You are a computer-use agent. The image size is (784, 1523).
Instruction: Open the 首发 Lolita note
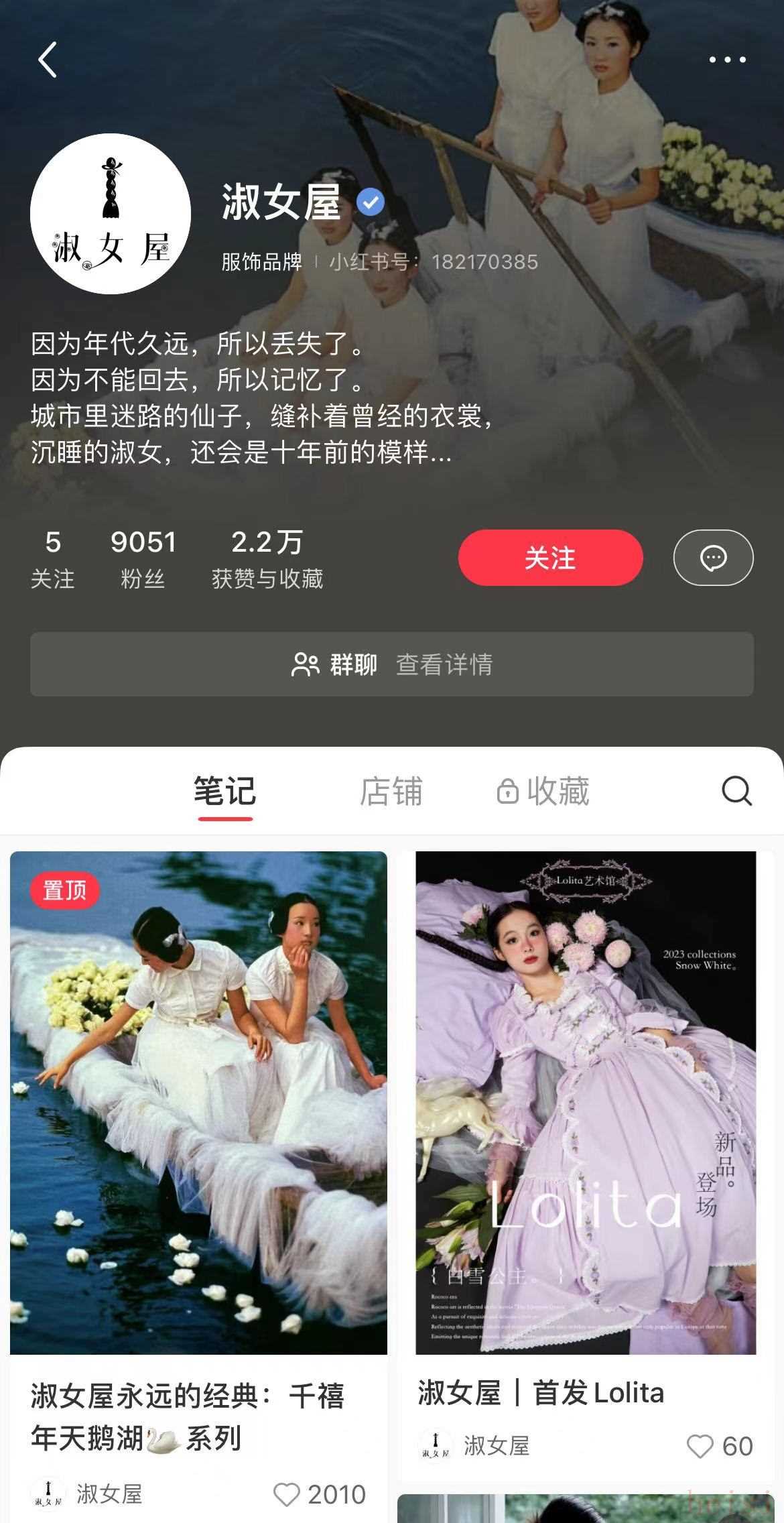coord(586,1103)
